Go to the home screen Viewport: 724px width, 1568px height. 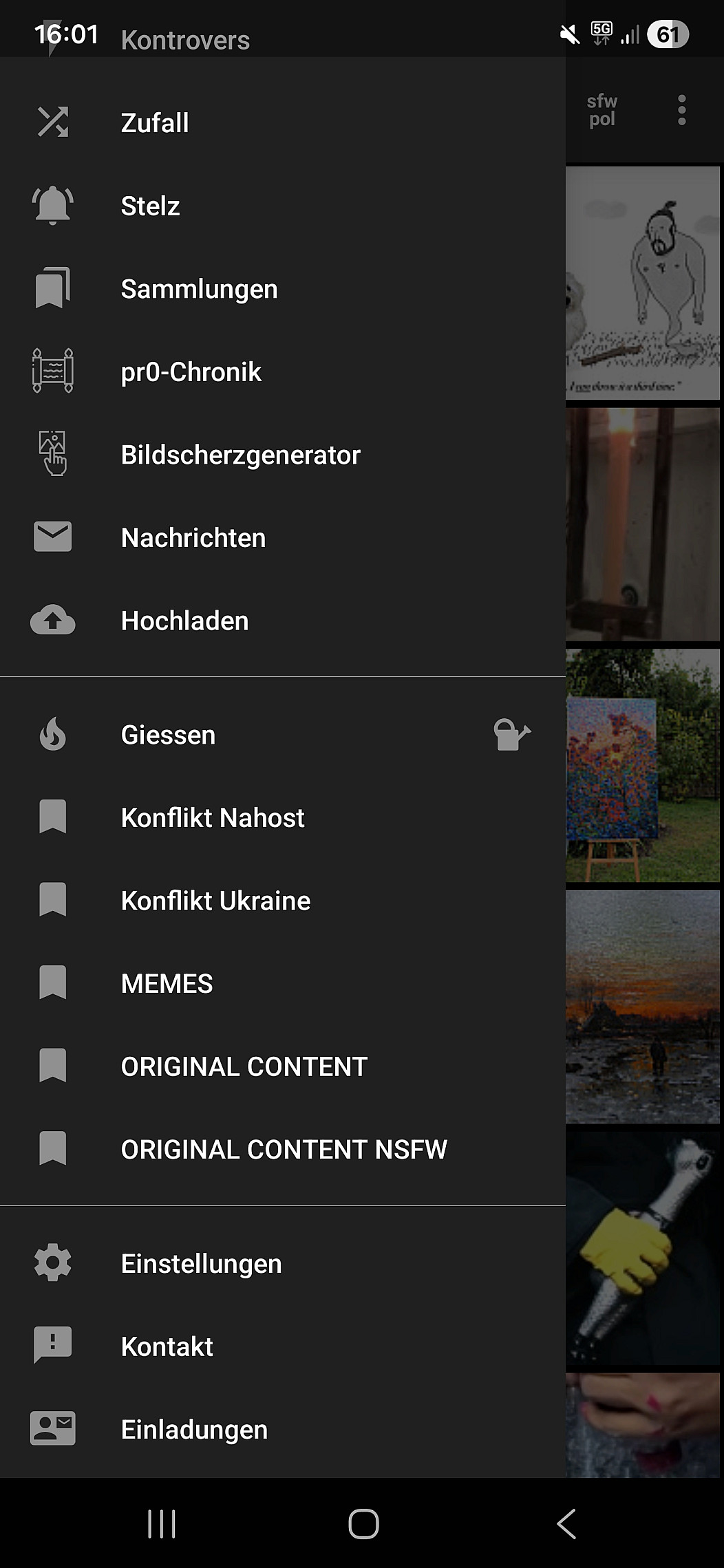point(363,1524)
